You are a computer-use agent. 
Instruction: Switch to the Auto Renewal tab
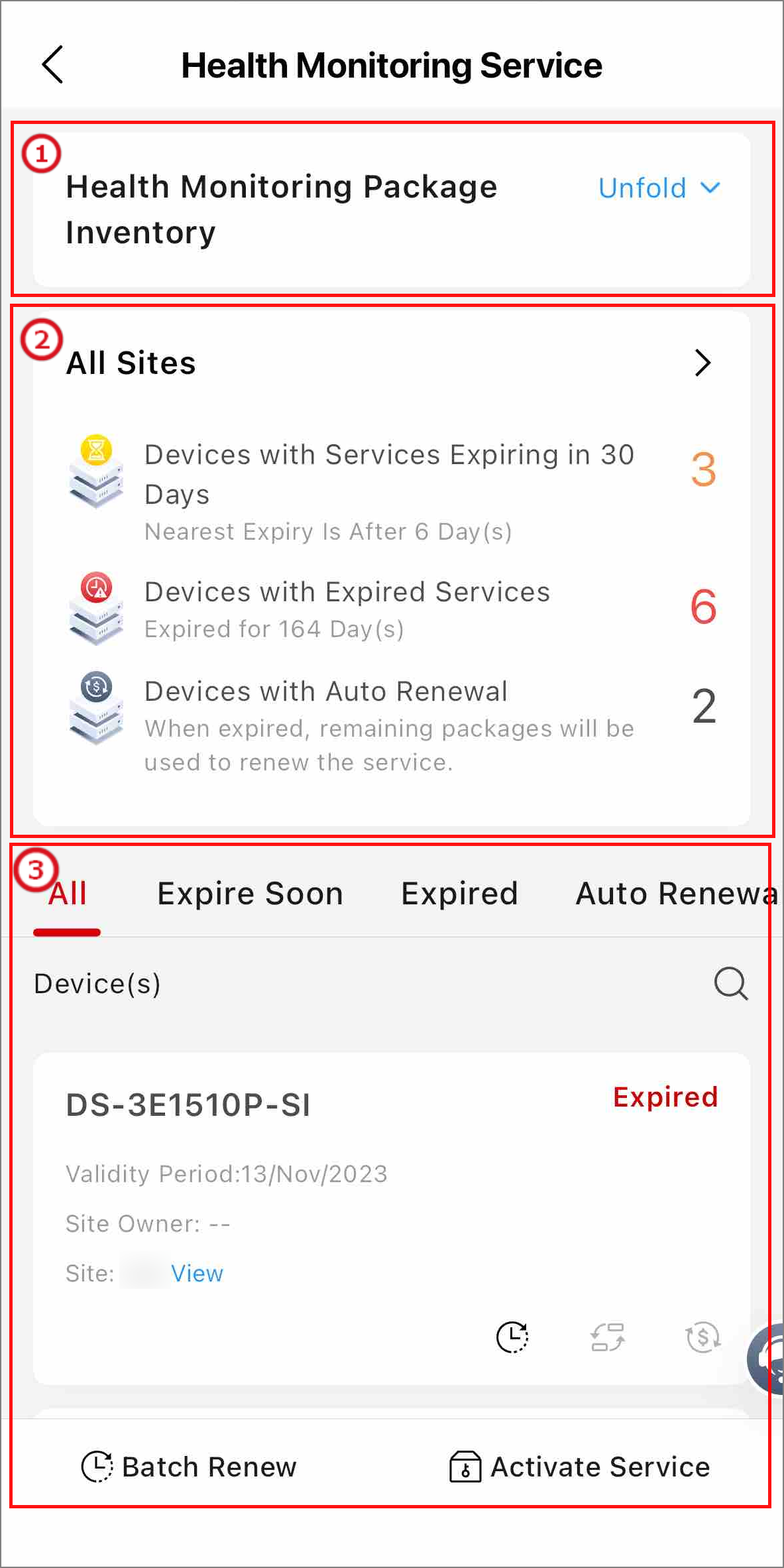point(676,894)
